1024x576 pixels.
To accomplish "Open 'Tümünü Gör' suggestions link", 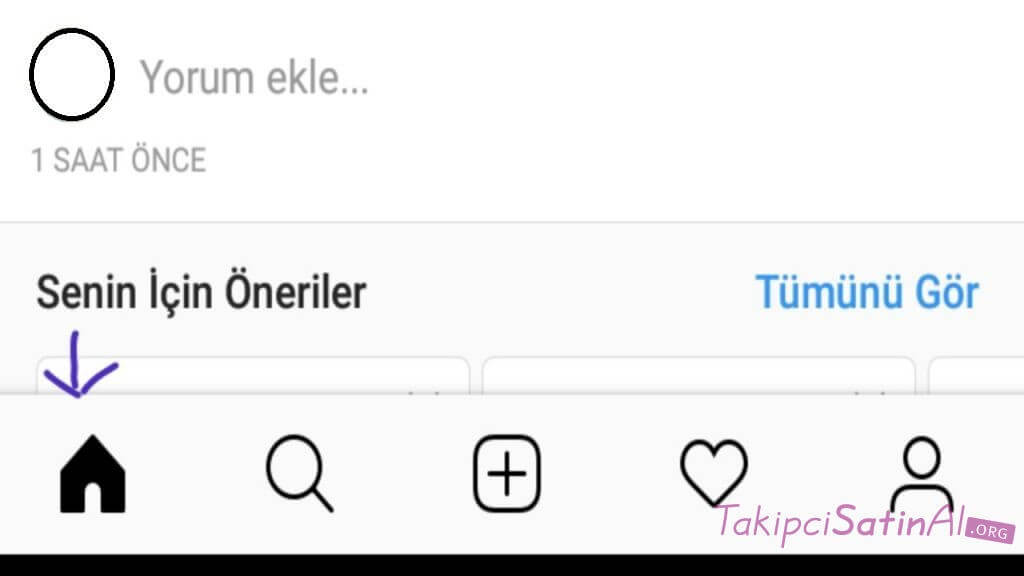I will tap(866, 293).
